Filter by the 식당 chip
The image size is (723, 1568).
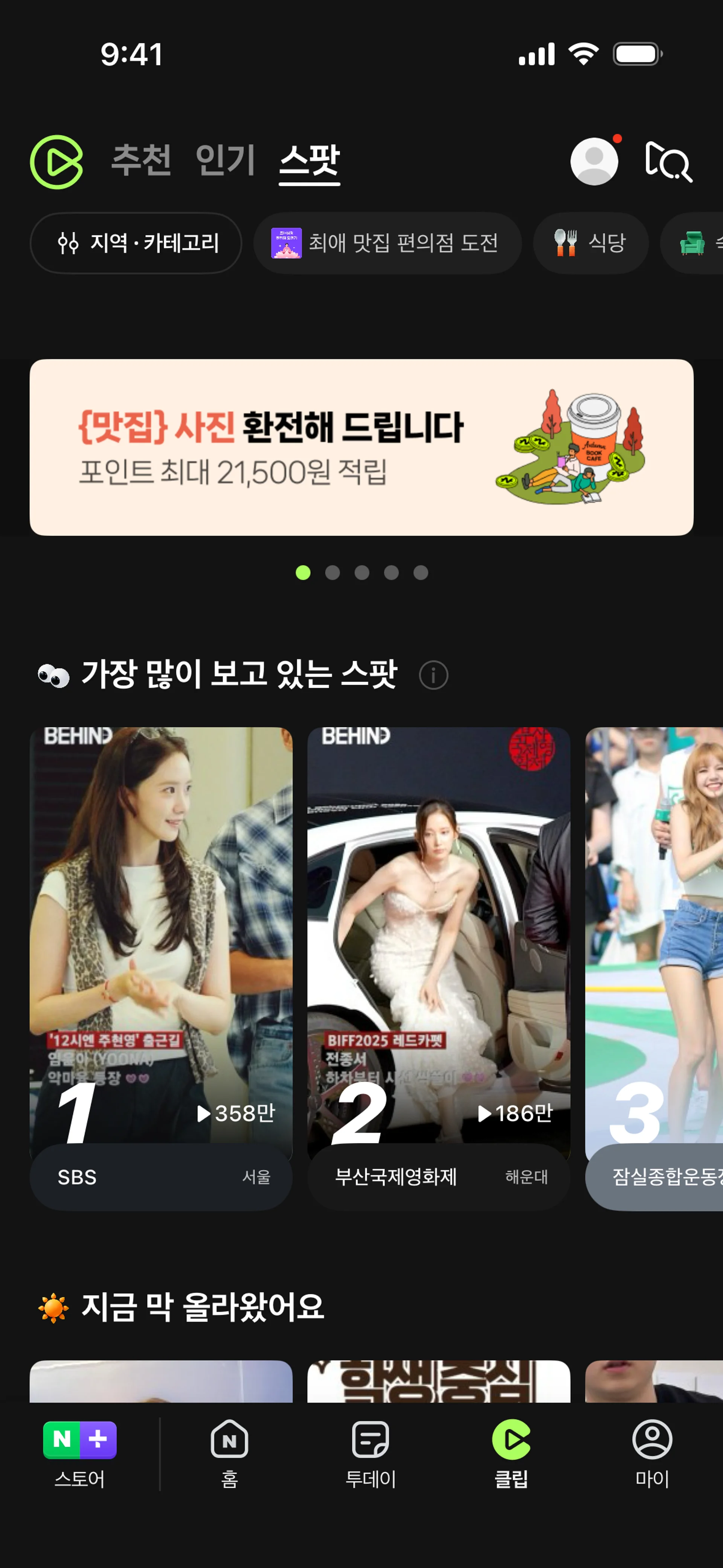coord(590,243)
